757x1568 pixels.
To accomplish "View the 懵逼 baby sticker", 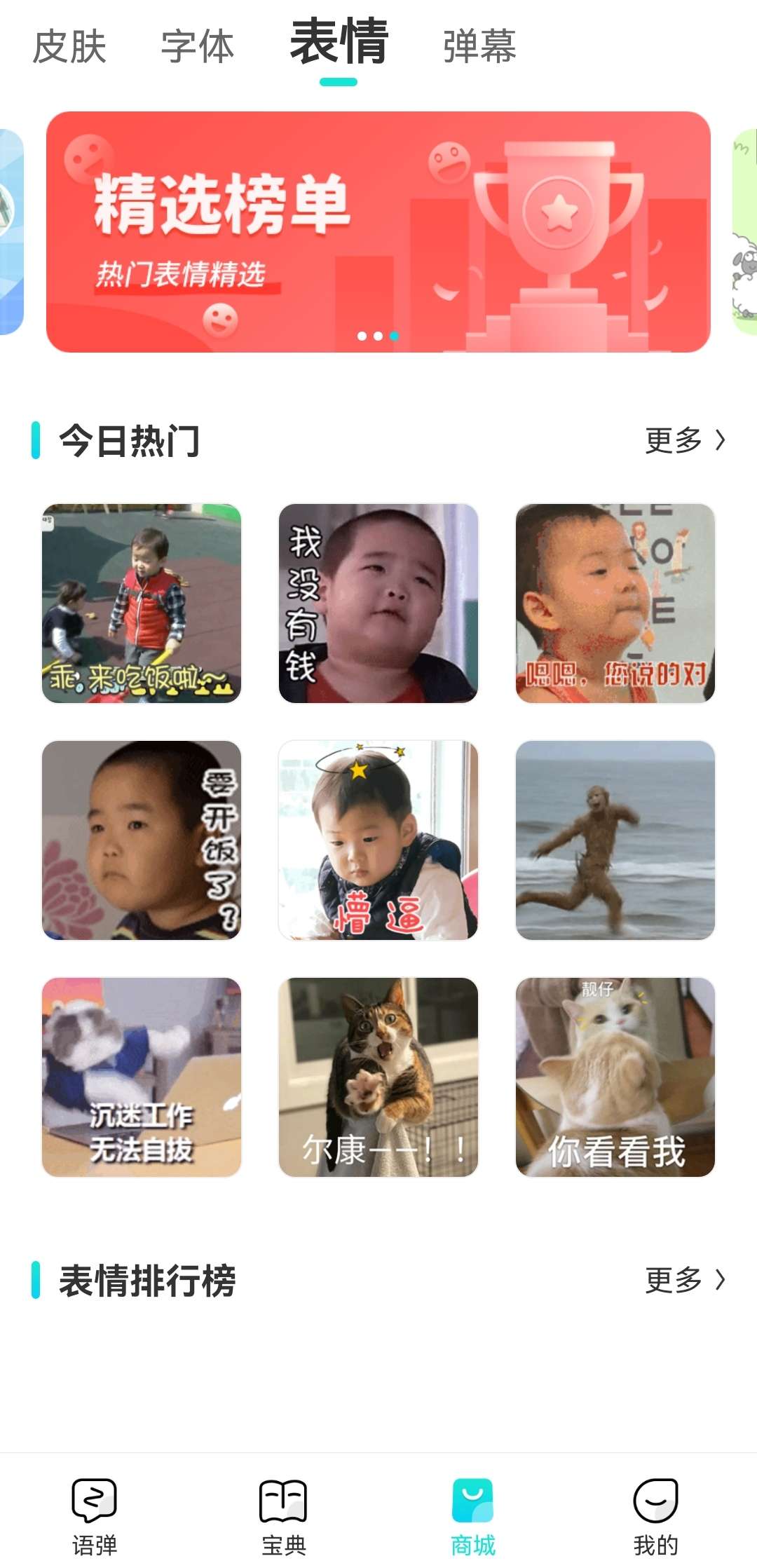I will [x=378, y=840].
